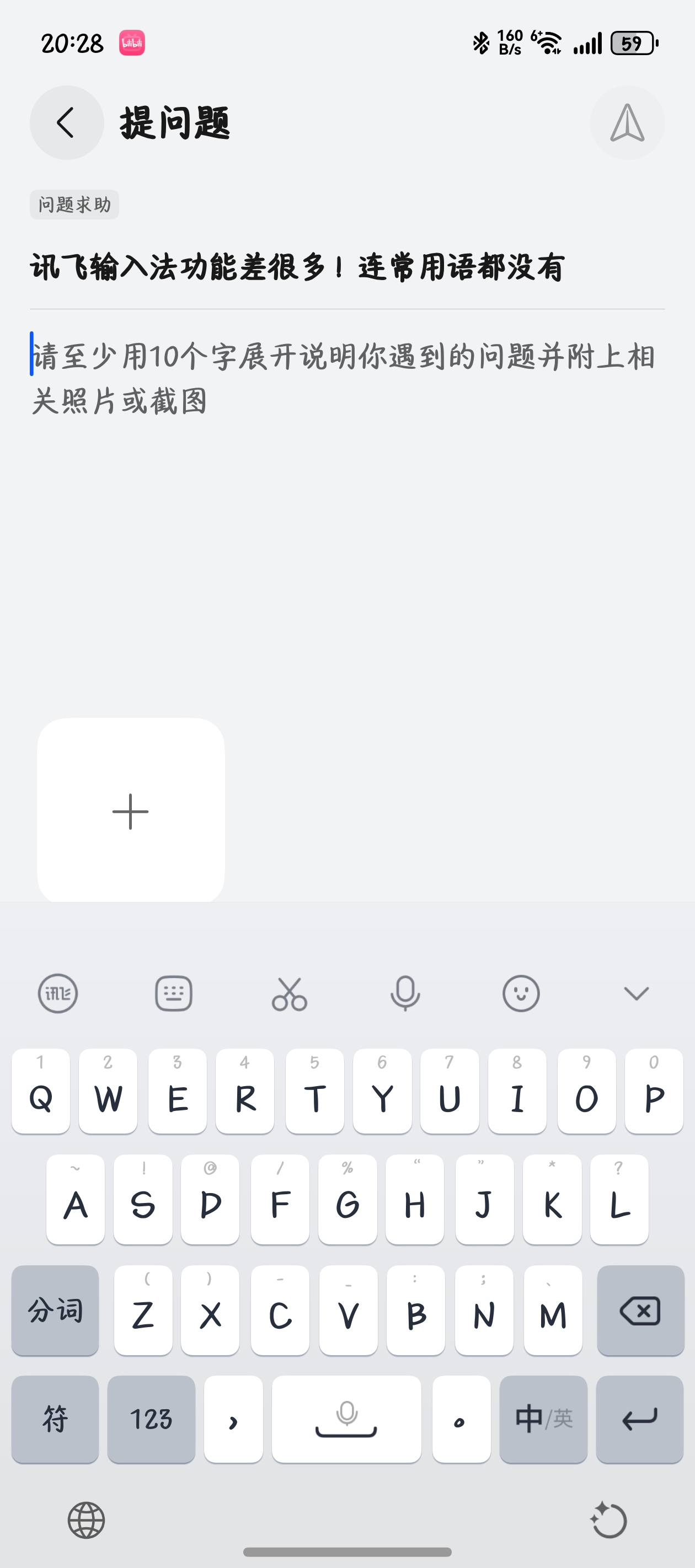Open the iFlytek keyboard logo menu
Image resolution: width=695 pixels, height=1568 pixels.
pyautogui.click(x=58, y=994)
